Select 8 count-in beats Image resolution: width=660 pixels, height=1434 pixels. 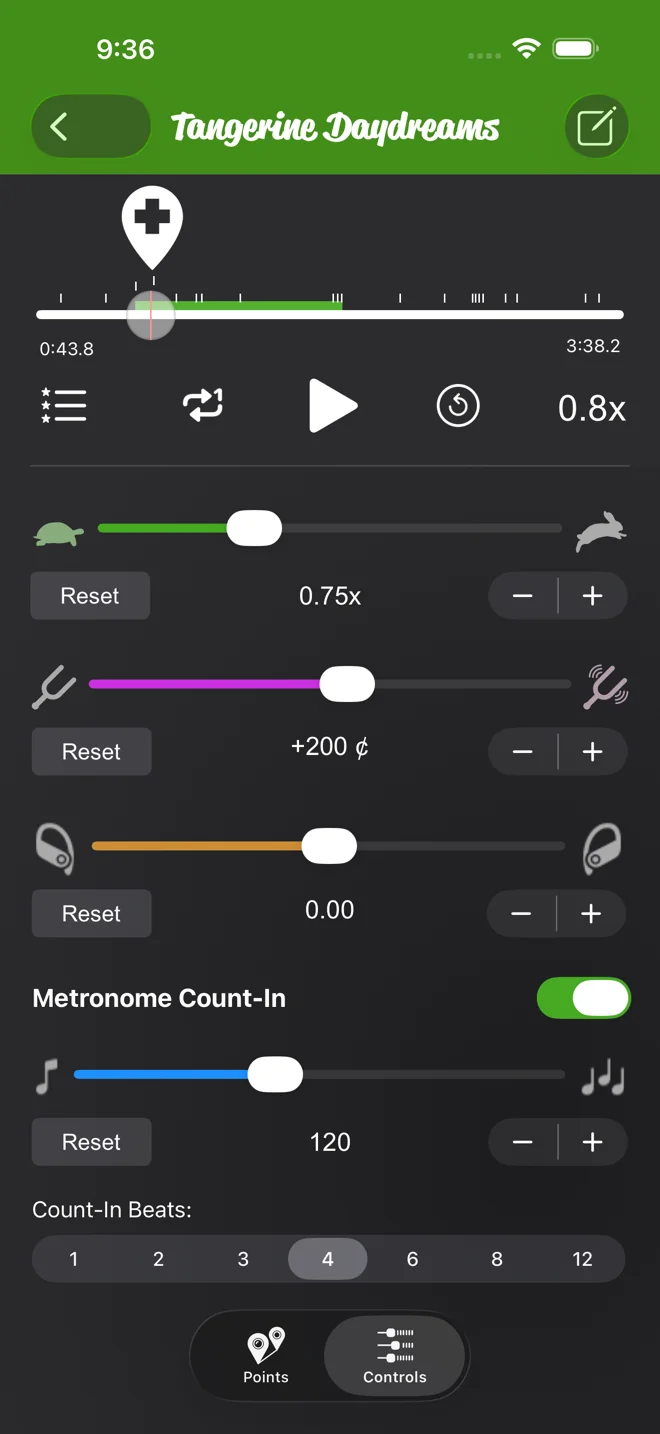pyautogui.click(x=497, y=1259)
